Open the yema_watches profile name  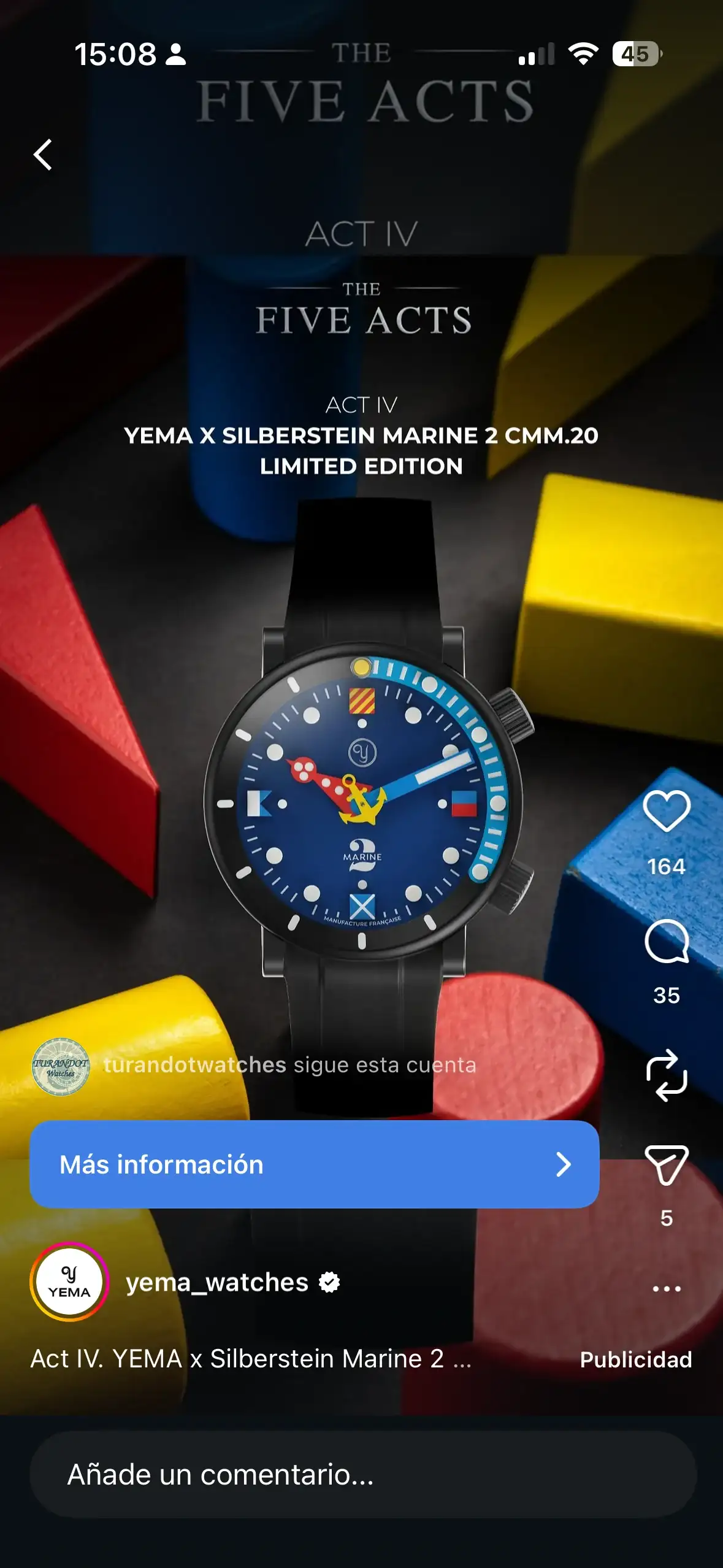pos(217,1283)
